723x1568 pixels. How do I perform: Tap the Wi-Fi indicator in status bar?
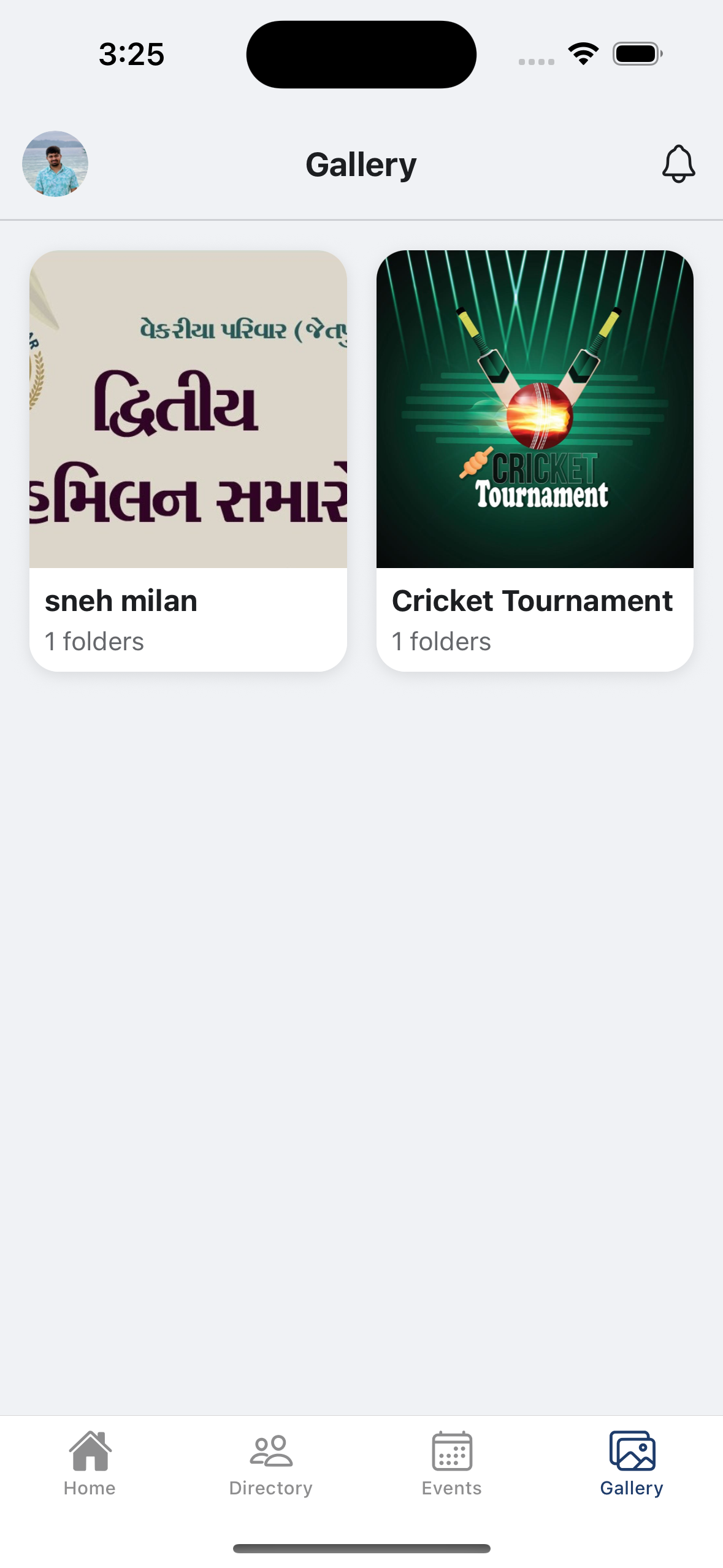(x=581, y=54)
